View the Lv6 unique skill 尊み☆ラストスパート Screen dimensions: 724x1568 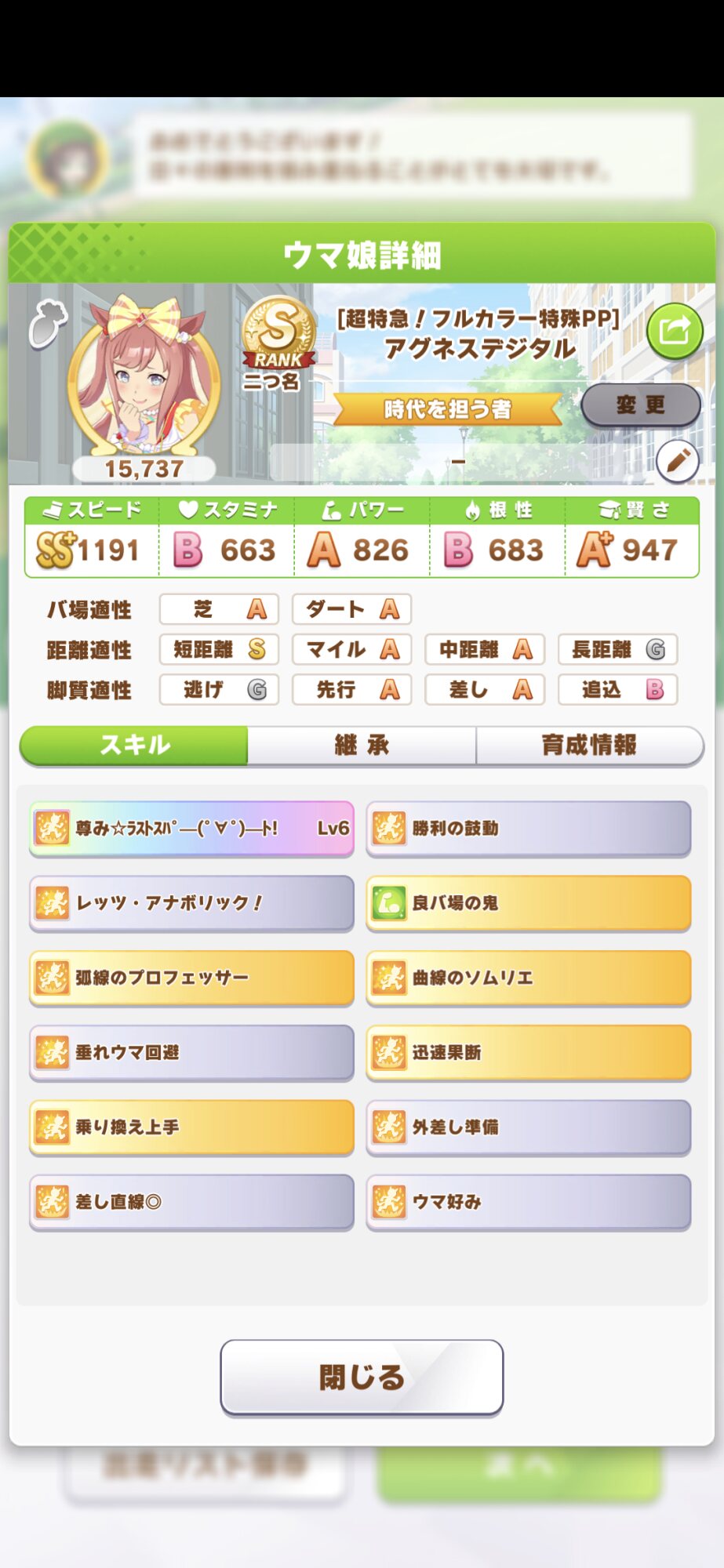click(x=191, y=829)
